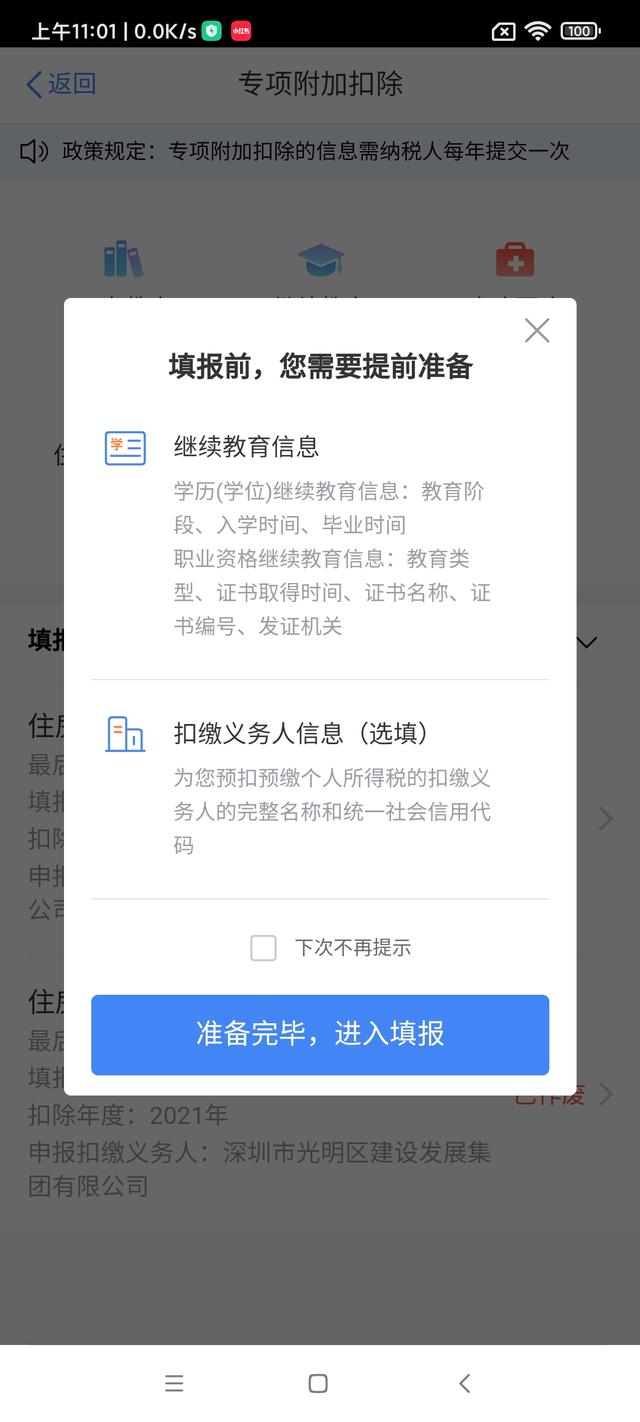The image size is (640, 1422).
Task: Go back using the system back button
Action: point(464,1383)
